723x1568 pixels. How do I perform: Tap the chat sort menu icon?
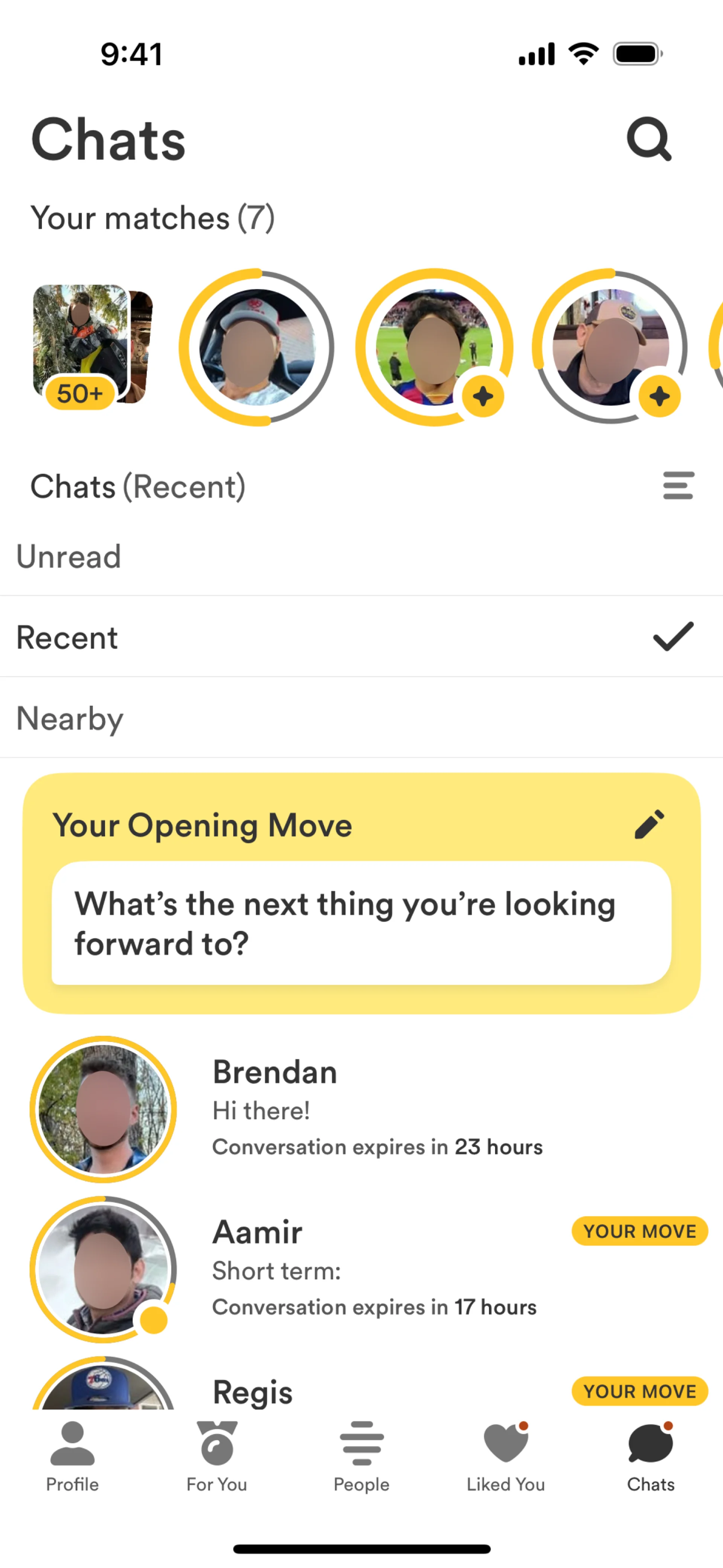(678, 486)
